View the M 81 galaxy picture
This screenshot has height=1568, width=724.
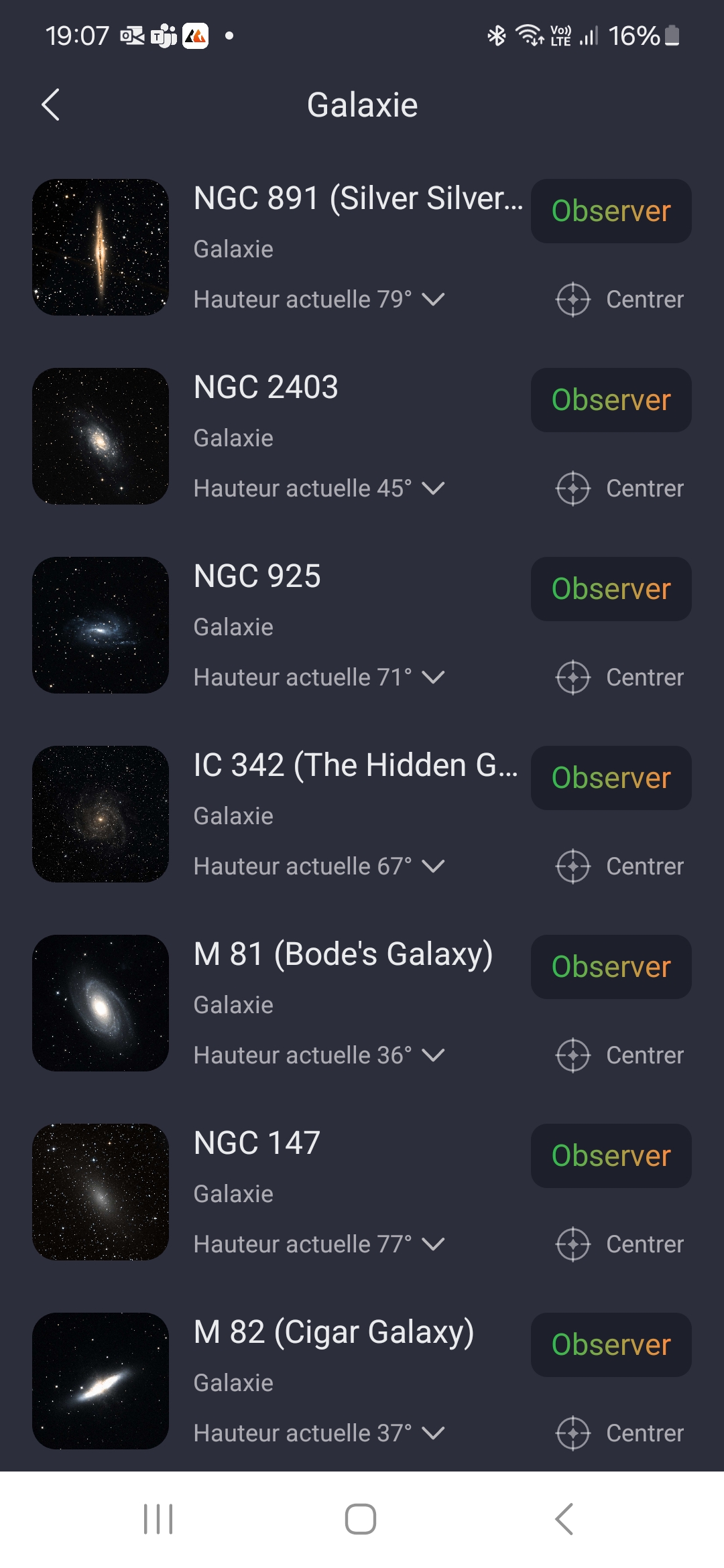click(x=101, y=1003)
